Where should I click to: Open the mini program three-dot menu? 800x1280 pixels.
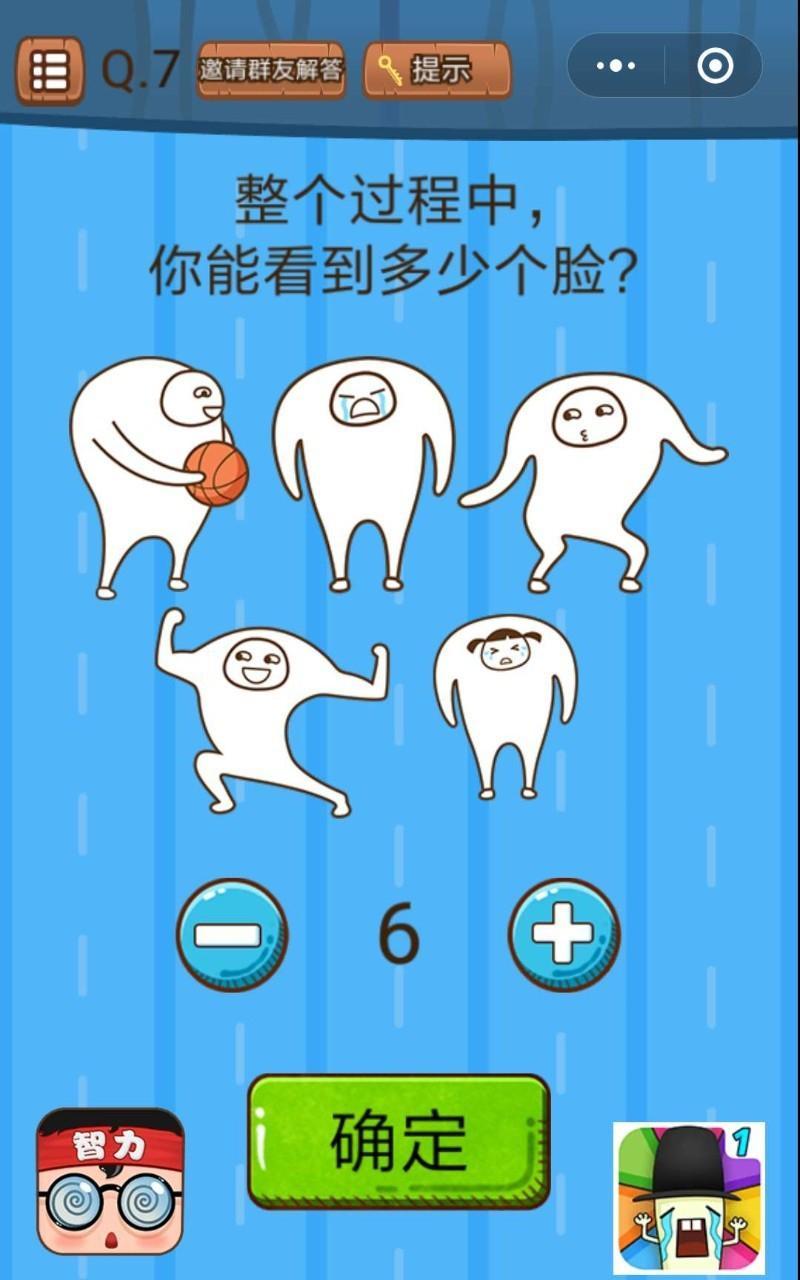(x=616, y=66)
